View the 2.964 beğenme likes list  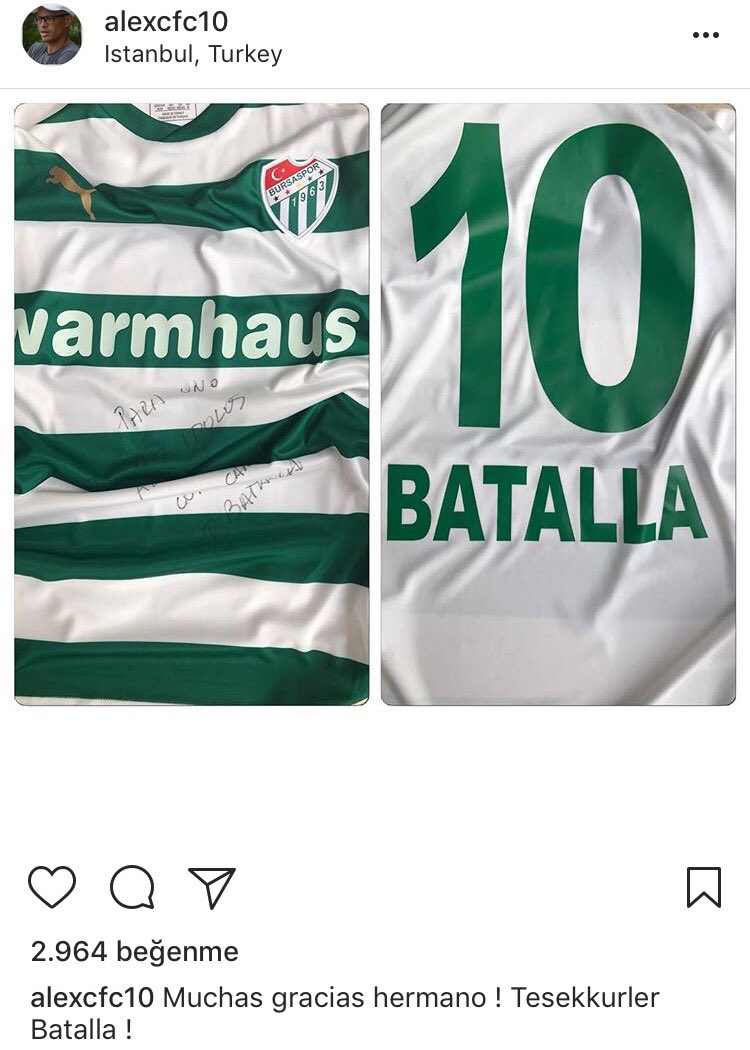click(x=135, y=951)
